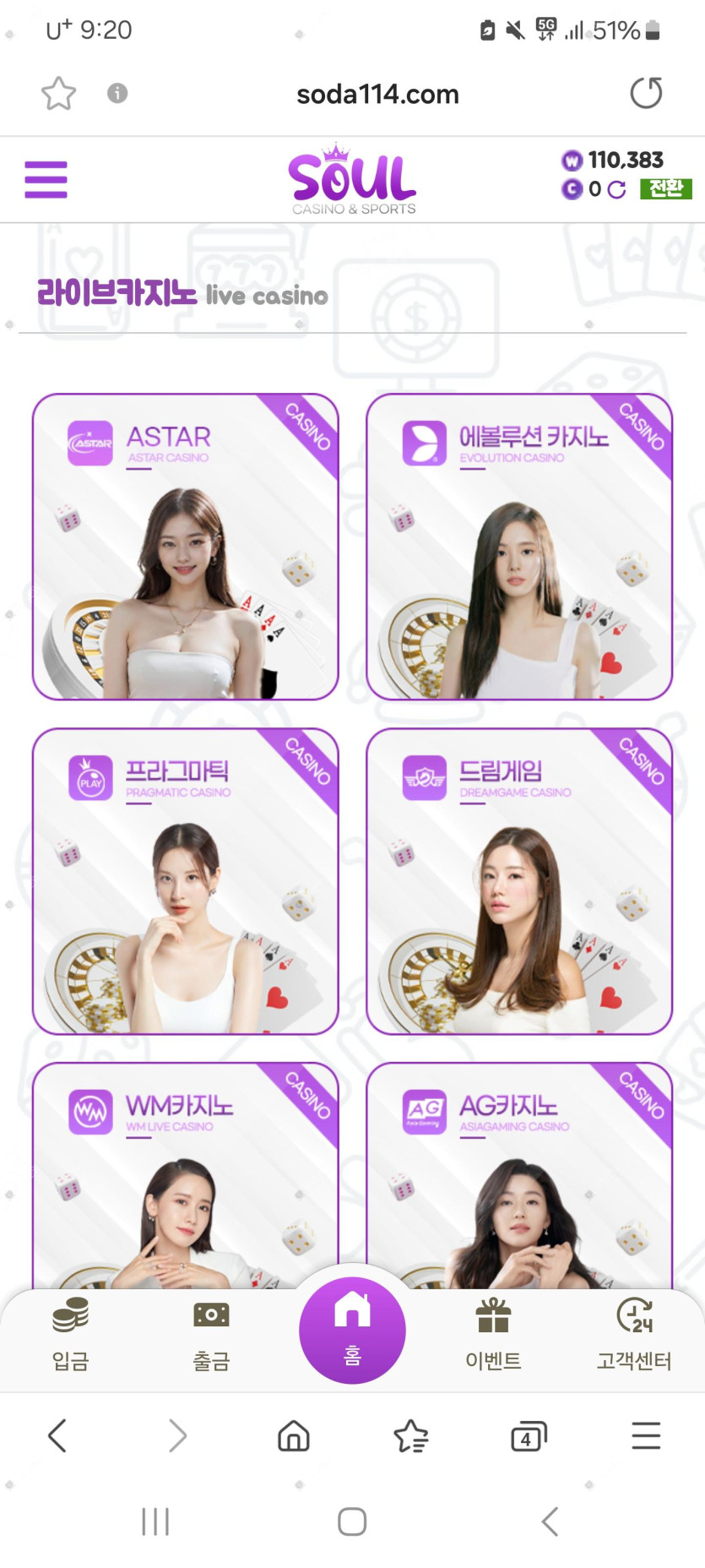Bookmark this page with the star

tap(58, 93)
